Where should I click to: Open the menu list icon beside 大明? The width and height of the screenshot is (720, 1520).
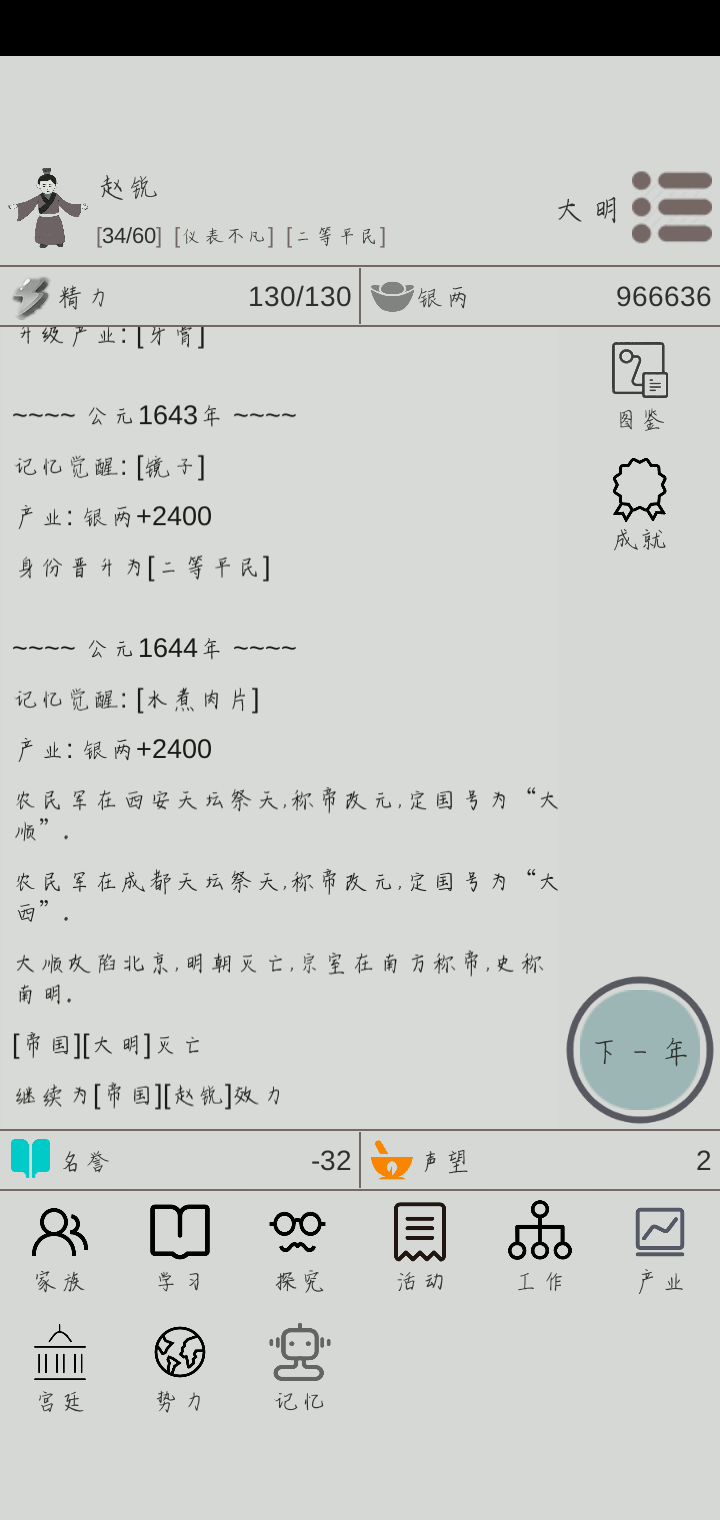(x=671, y=207)
